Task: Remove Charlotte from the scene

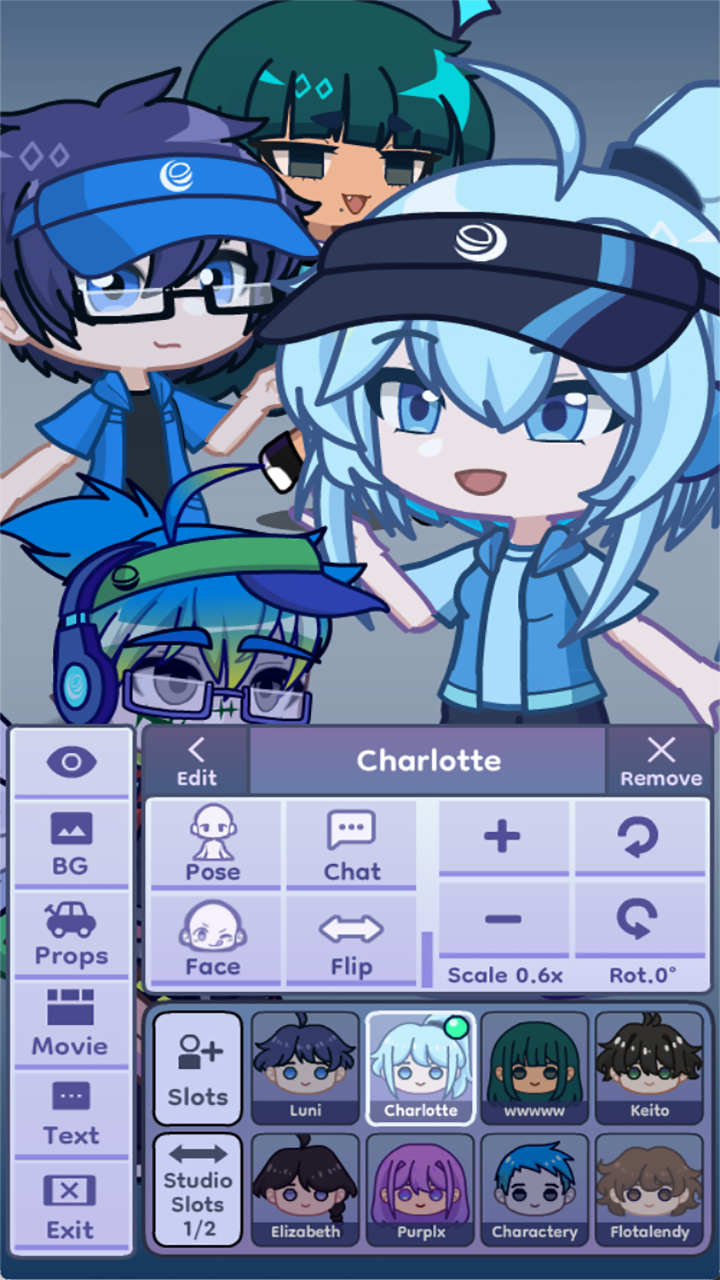Action: 660,762
